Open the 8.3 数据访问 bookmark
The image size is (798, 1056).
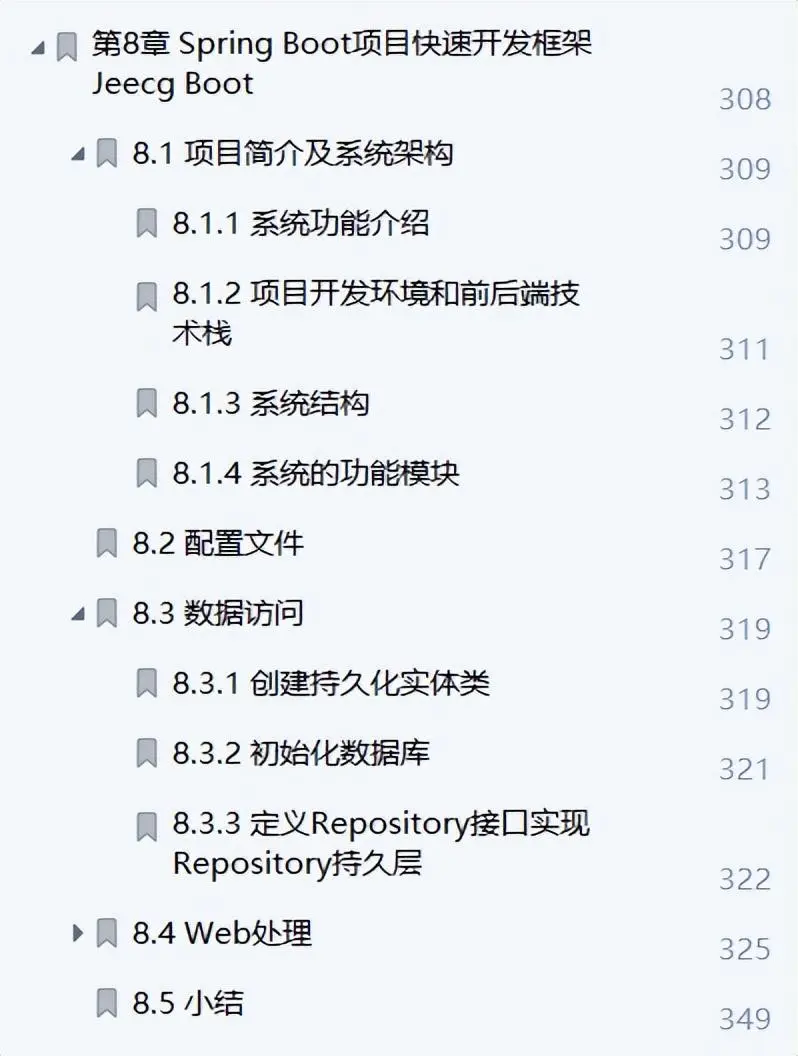(217, 613)
